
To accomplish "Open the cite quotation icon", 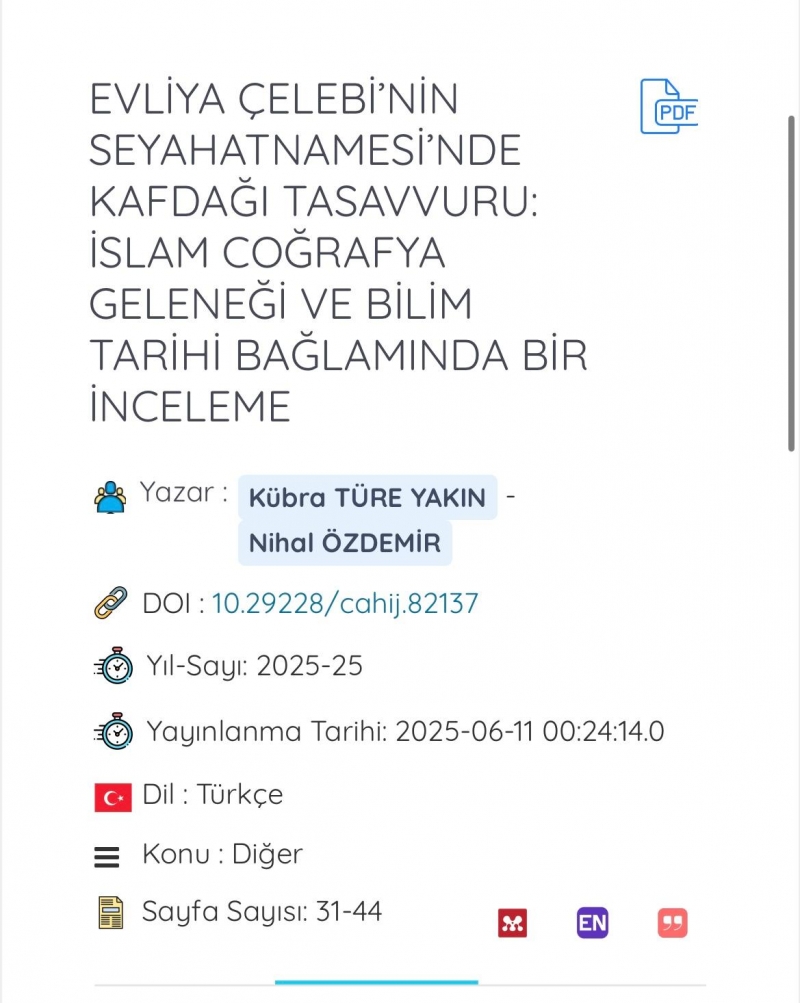I will tap(672, 922).
